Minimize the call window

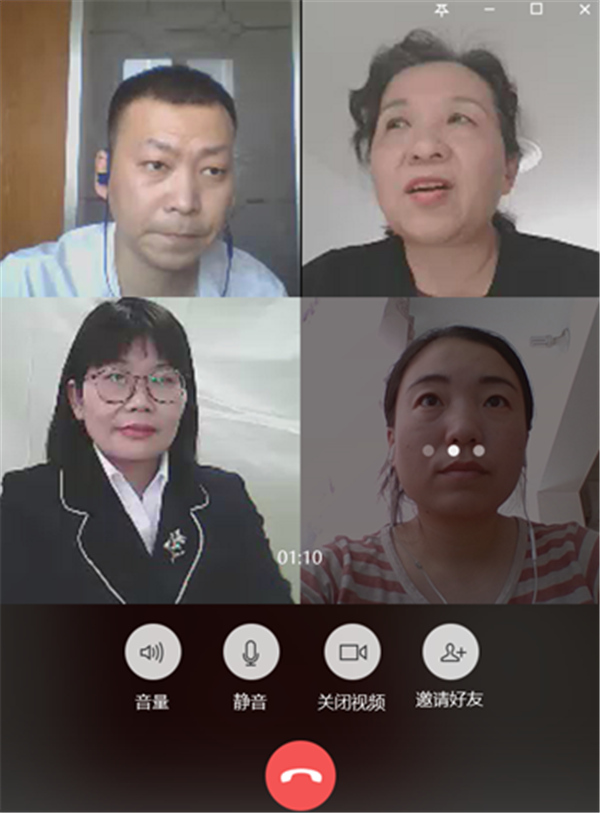[489, 9]
